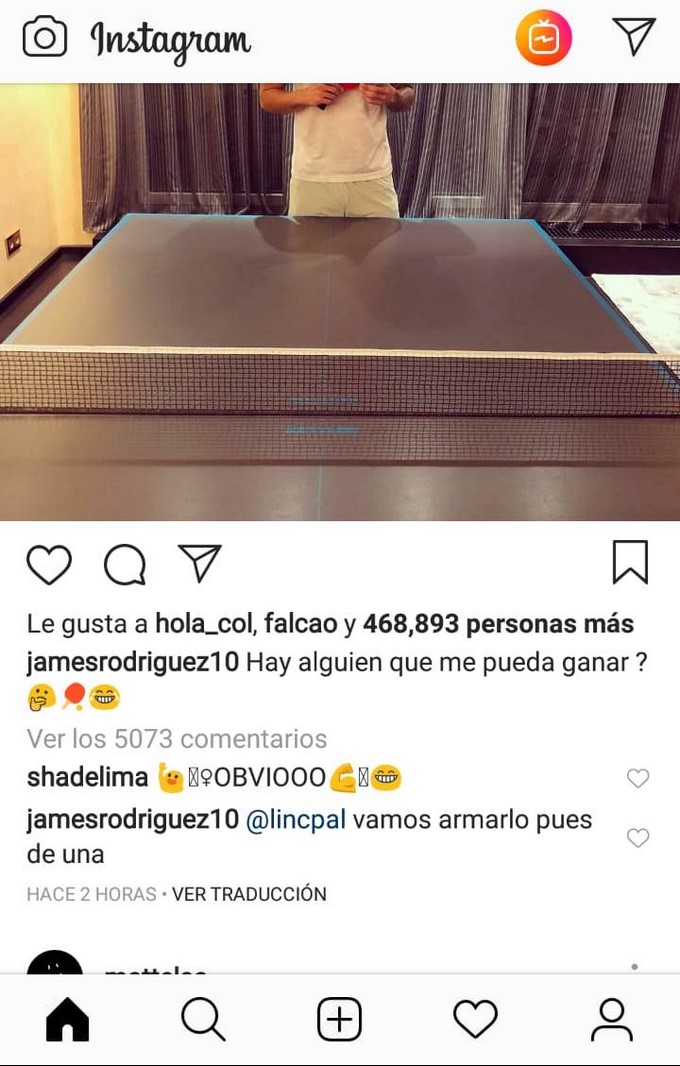Open the ping pong table photo
The image size is (680, 1066).
pos(340,300)
